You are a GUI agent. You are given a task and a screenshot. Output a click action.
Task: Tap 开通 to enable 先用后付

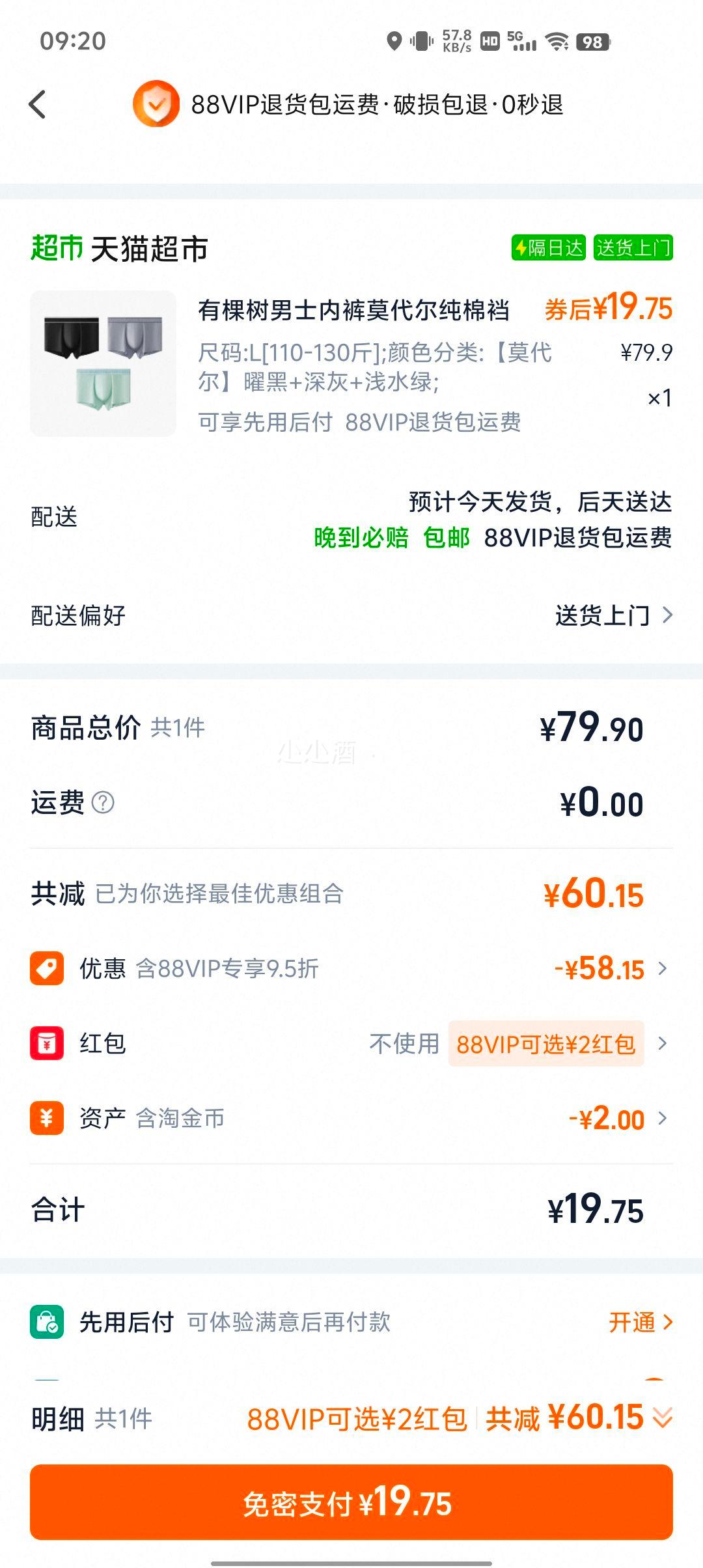tap(639, 1322)
